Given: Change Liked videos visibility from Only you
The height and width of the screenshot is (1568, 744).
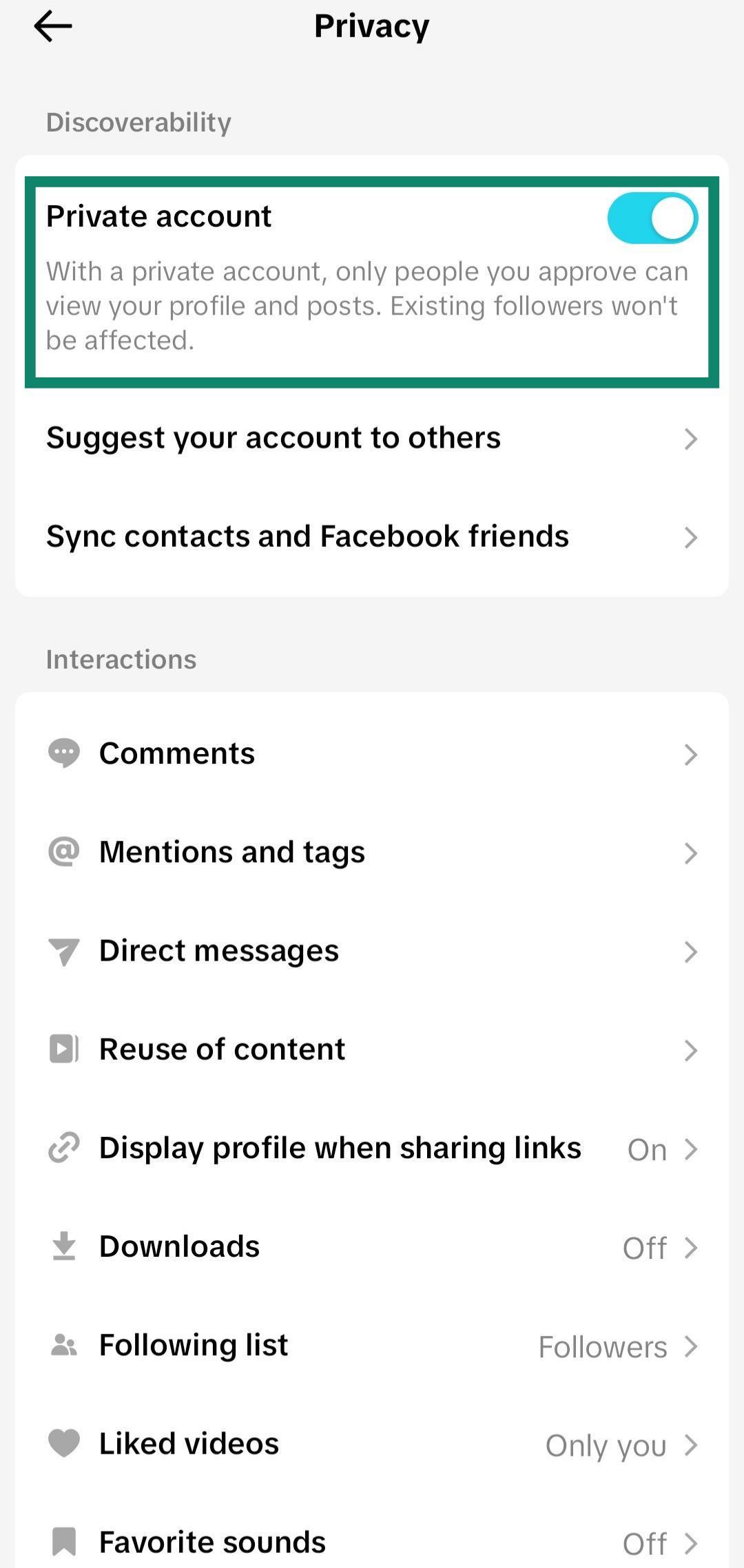Looking at the screenshot, I should (604, 1444).
